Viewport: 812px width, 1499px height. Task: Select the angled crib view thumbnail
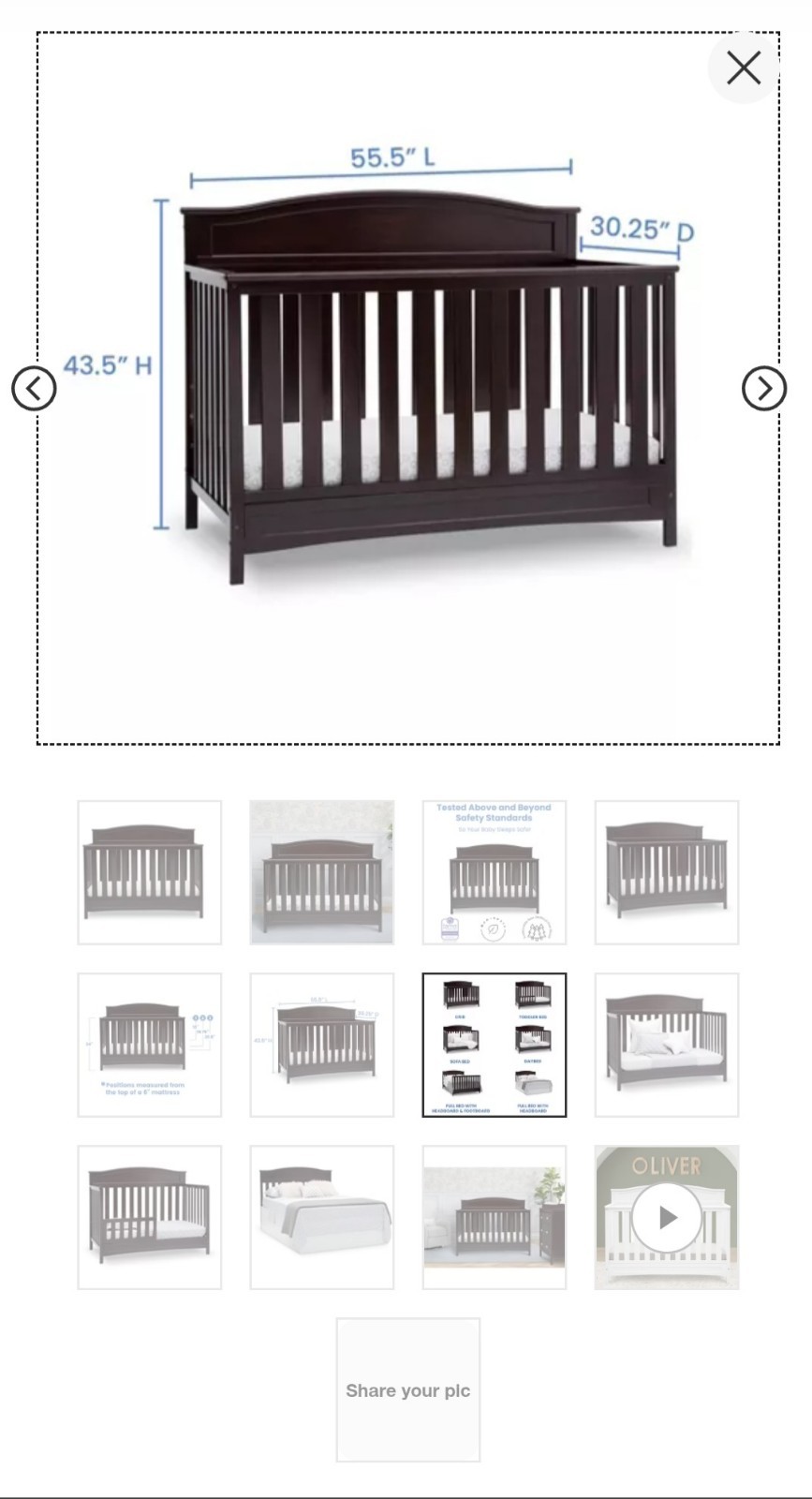pyautogui.click(x=667, y=872)
